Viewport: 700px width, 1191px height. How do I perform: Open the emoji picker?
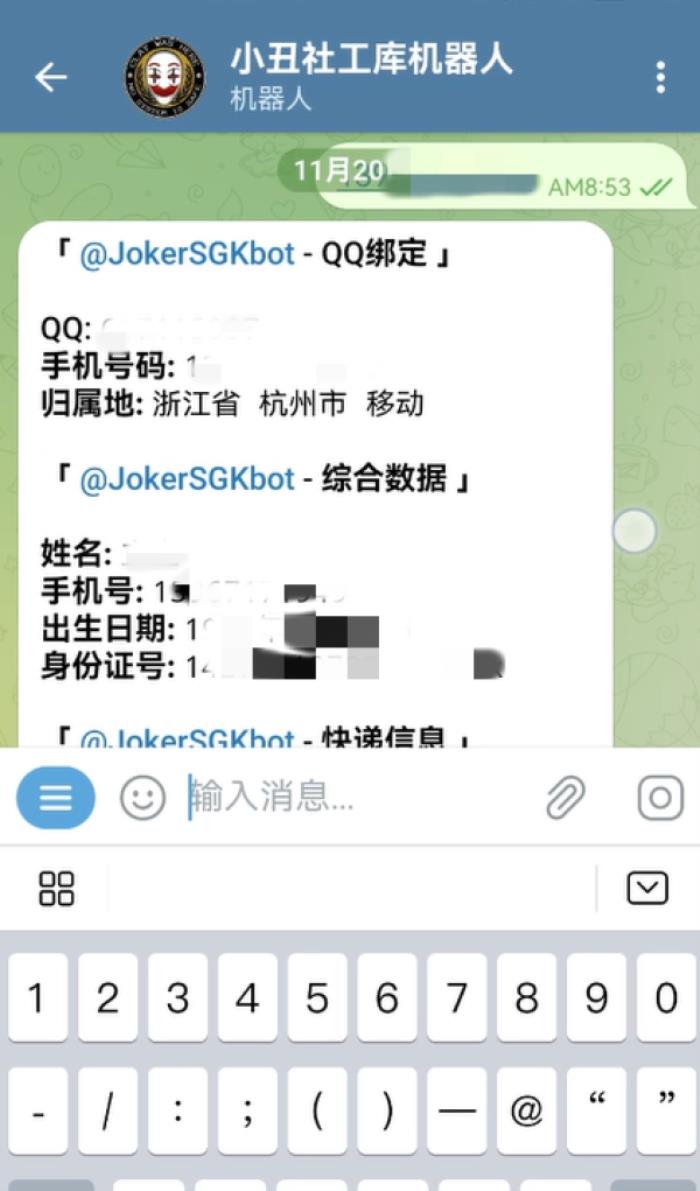[x=143, y=798]
